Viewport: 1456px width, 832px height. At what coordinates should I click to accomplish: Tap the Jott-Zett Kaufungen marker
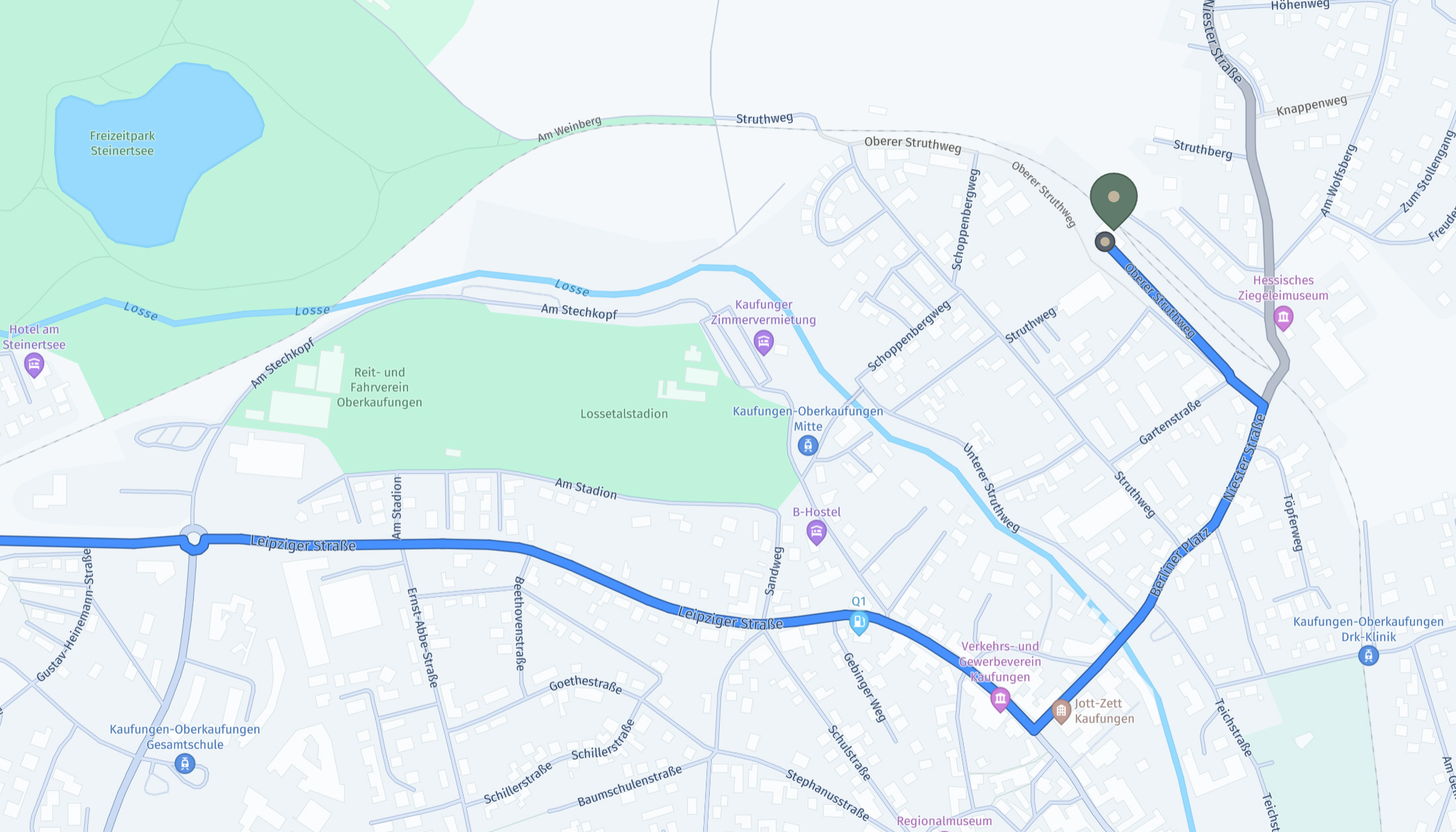tap(1061, 711)
